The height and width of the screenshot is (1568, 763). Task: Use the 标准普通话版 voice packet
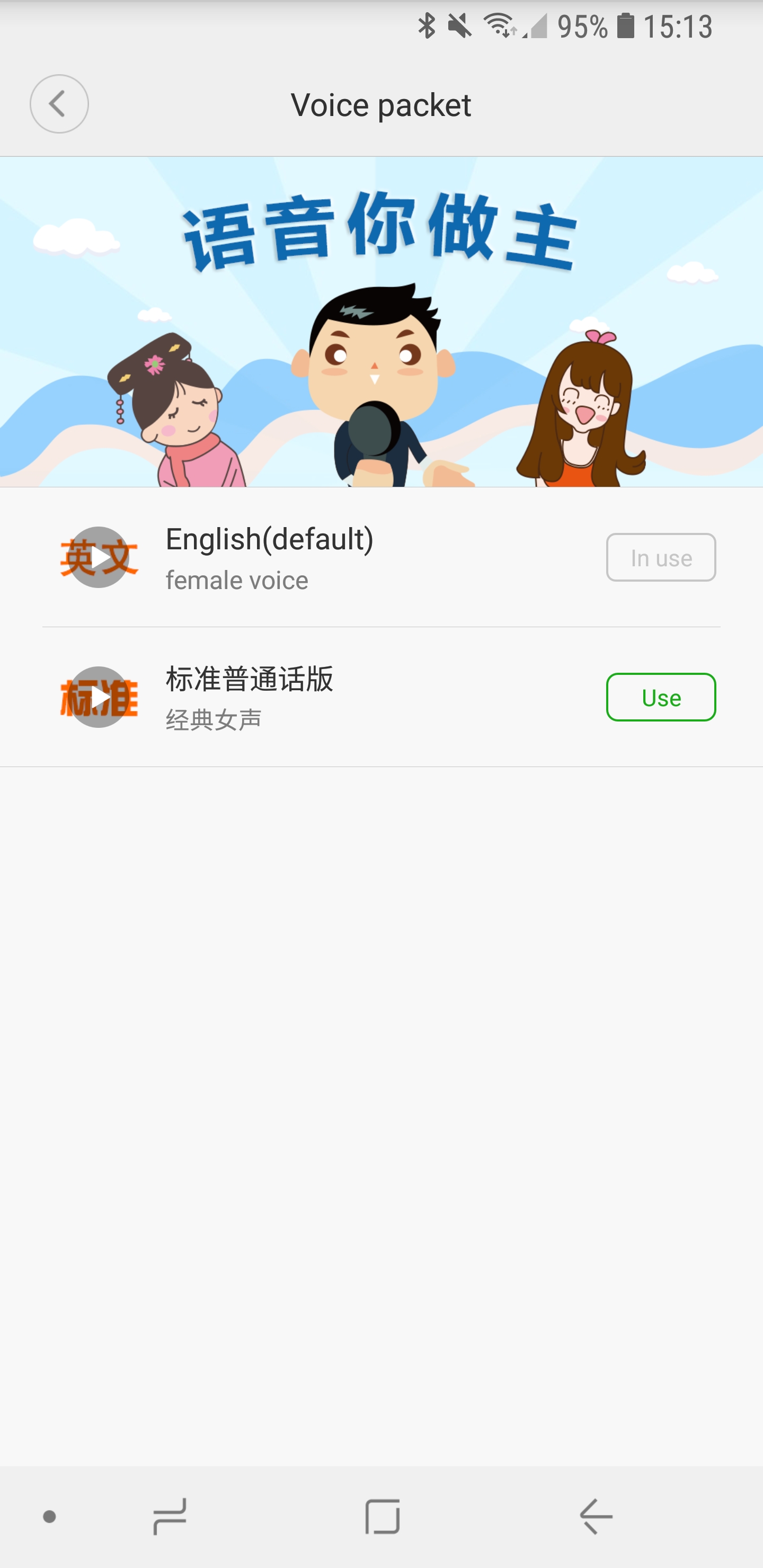(660, 697)
